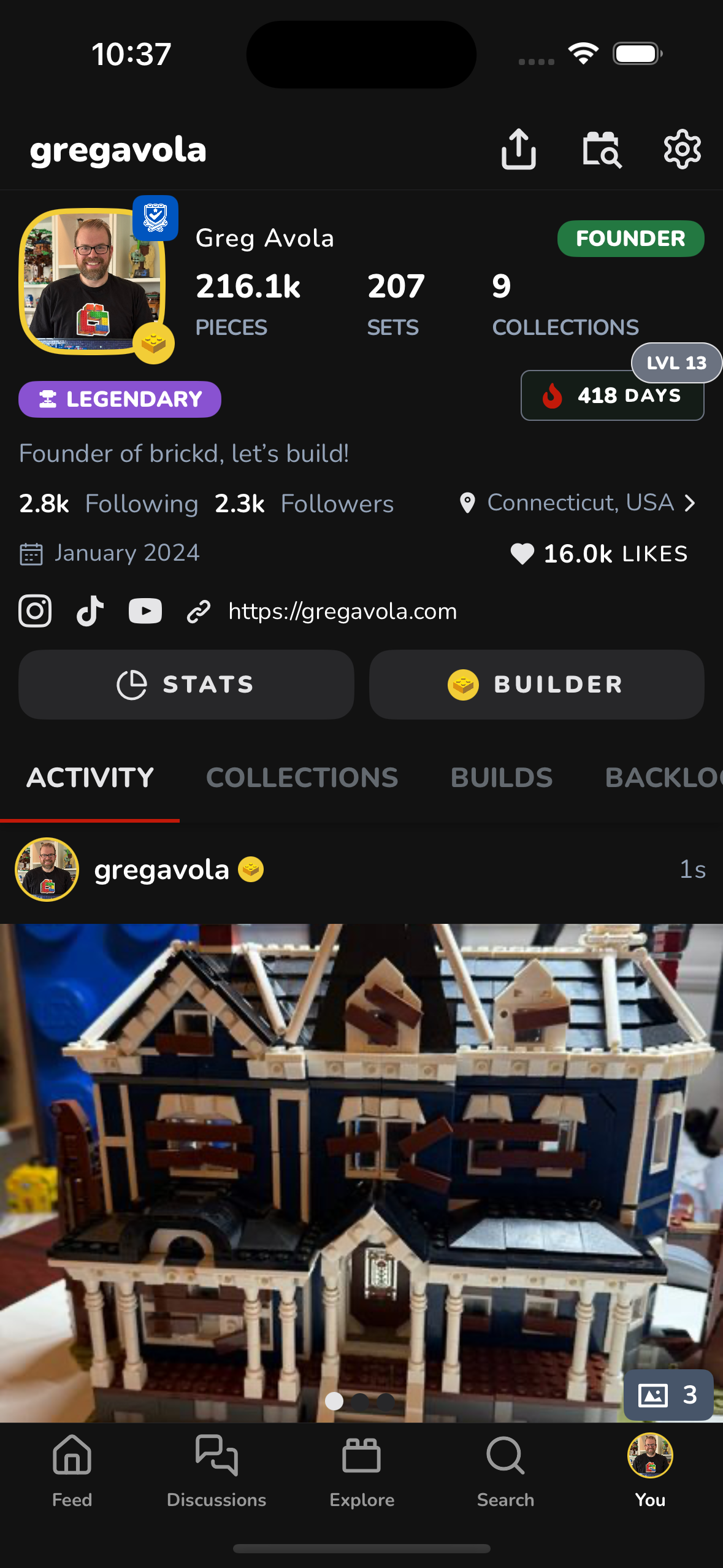This screenshot has height=1568, width=723.
Task: Open the Stats button
Action: (x=186, y=685)
